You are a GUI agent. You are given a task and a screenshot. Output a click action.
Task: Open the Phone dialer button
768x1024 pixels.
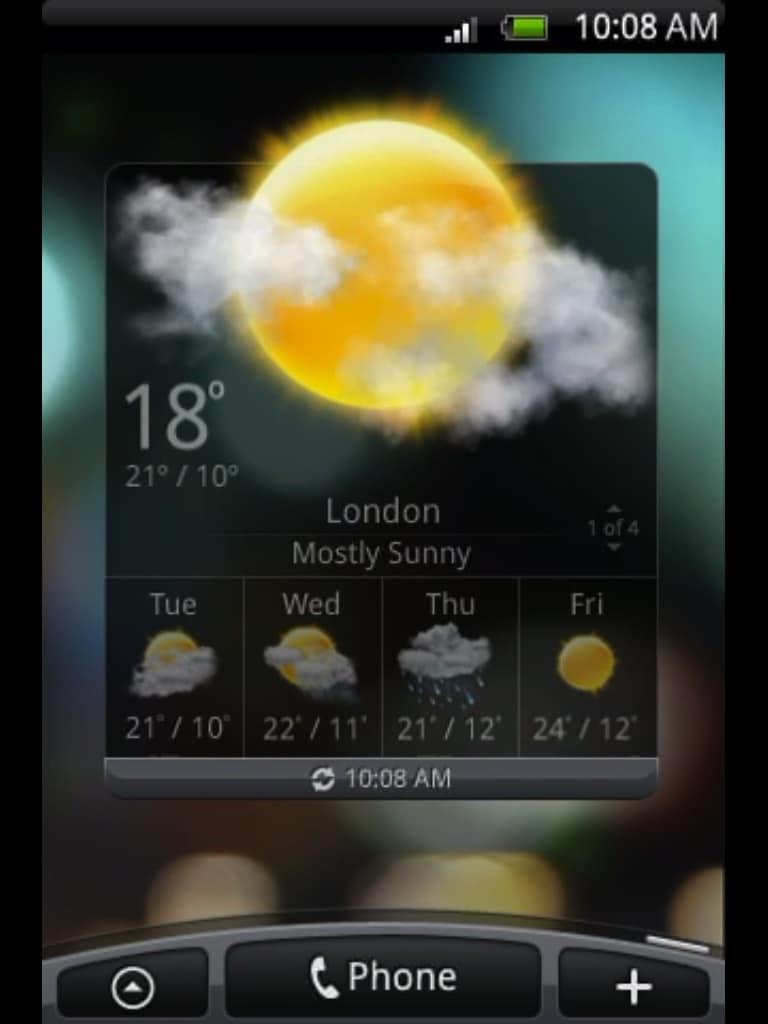point(383,978)
